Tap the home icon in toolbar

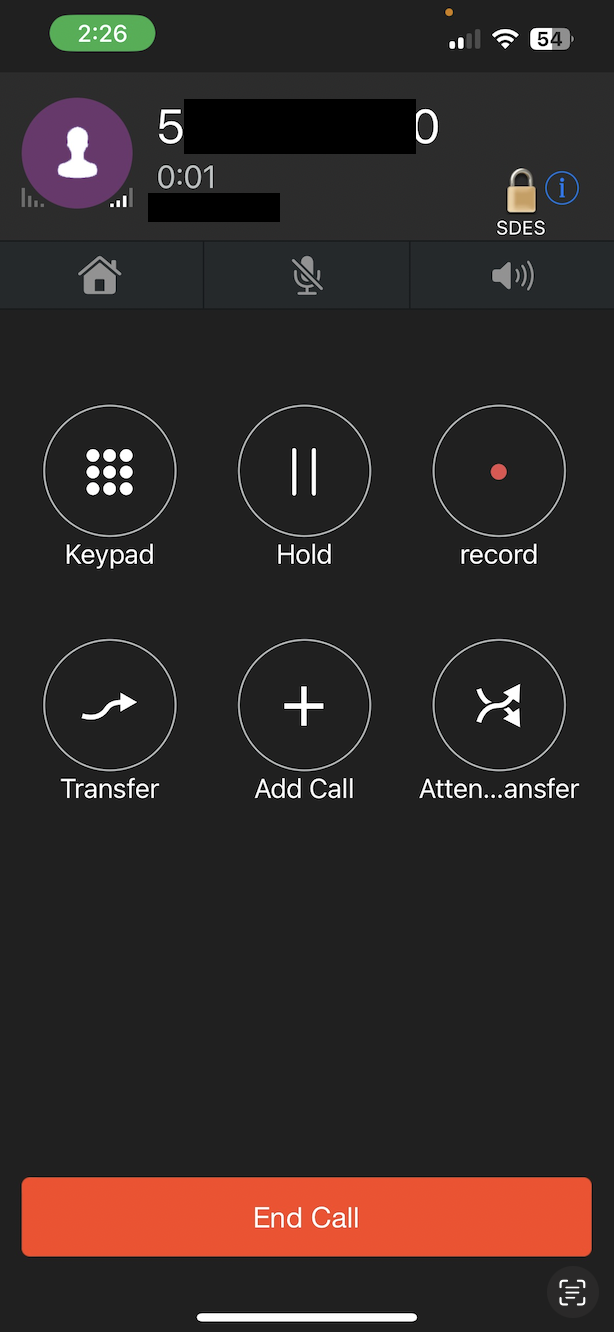coord(100,275)
